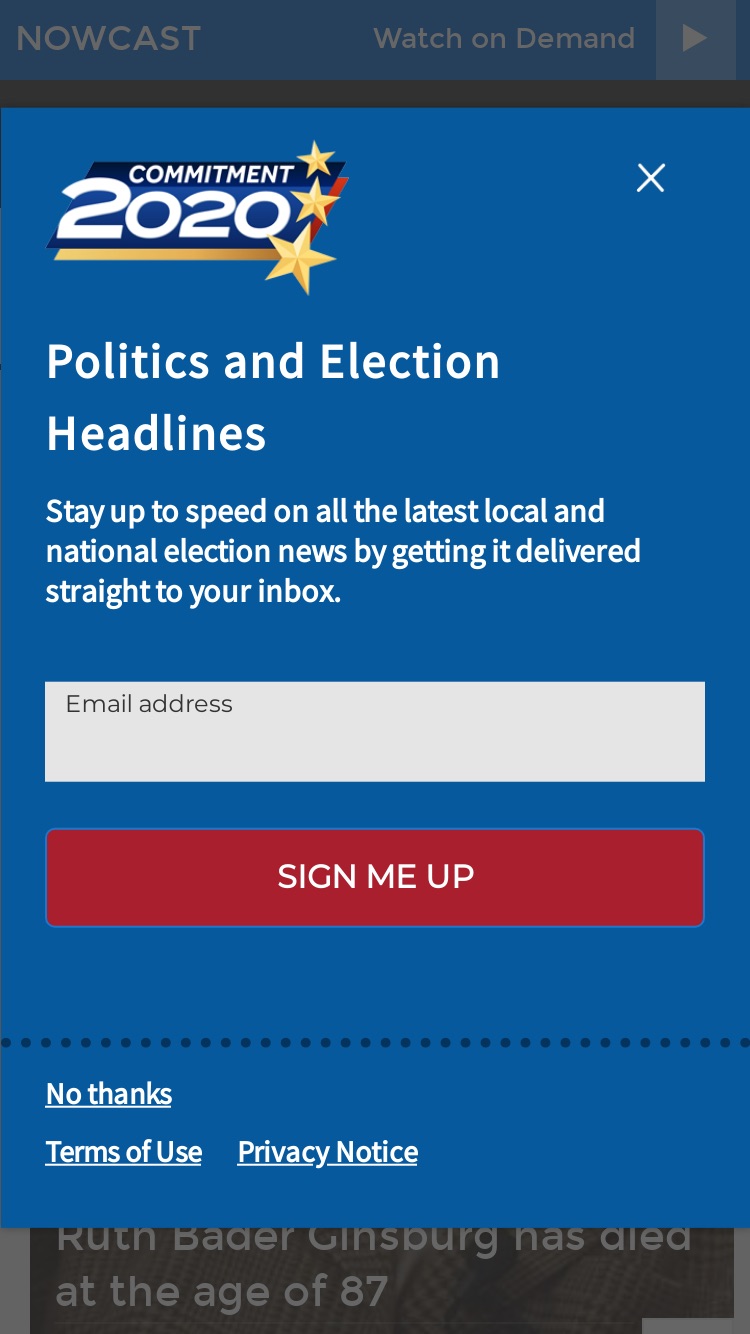Decline with No thanks link
This screenshot has height=1334, width=750.
(x=109, y=1094)
